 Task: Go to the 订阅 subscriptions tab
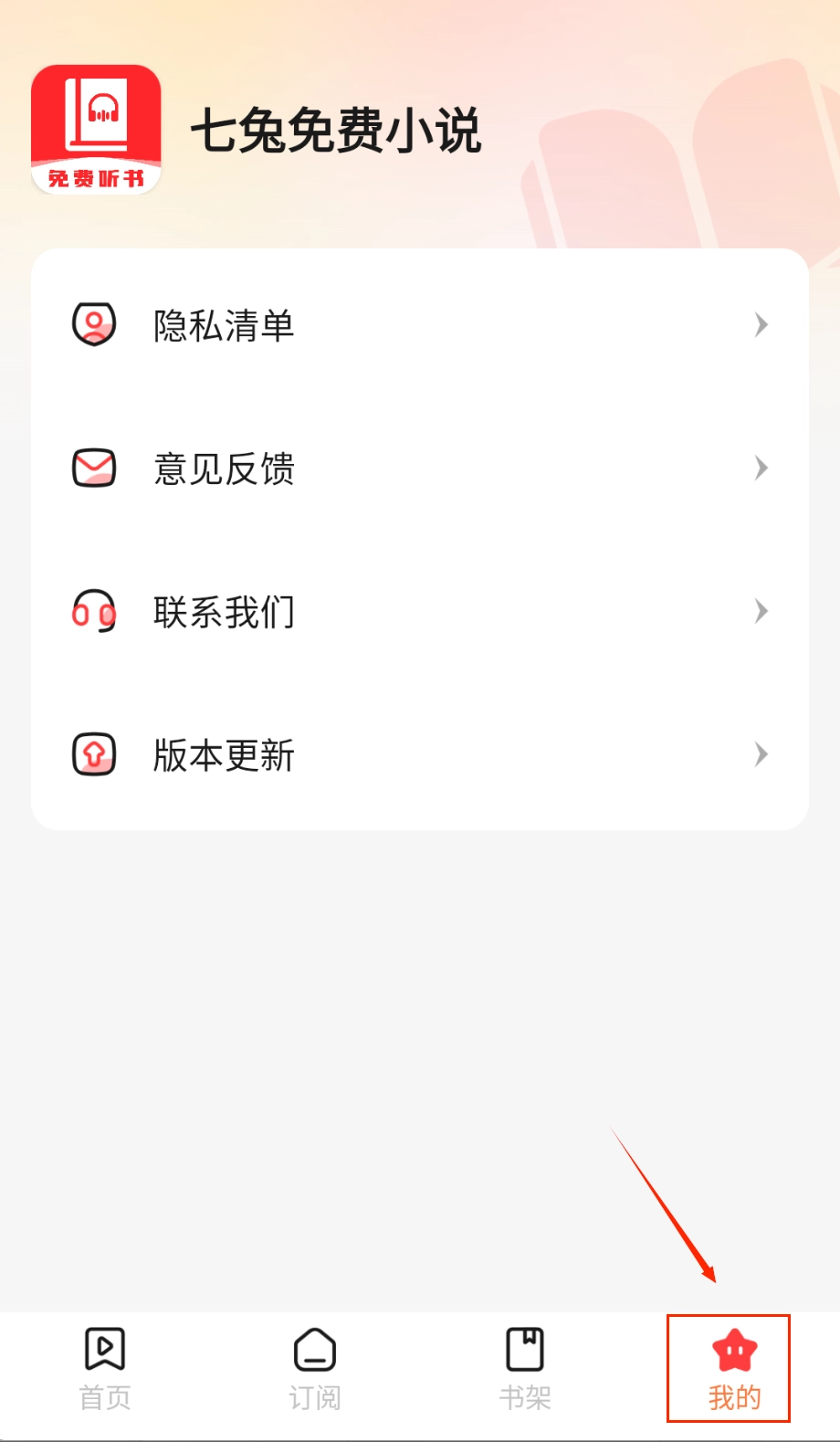tap(315, 1368)
